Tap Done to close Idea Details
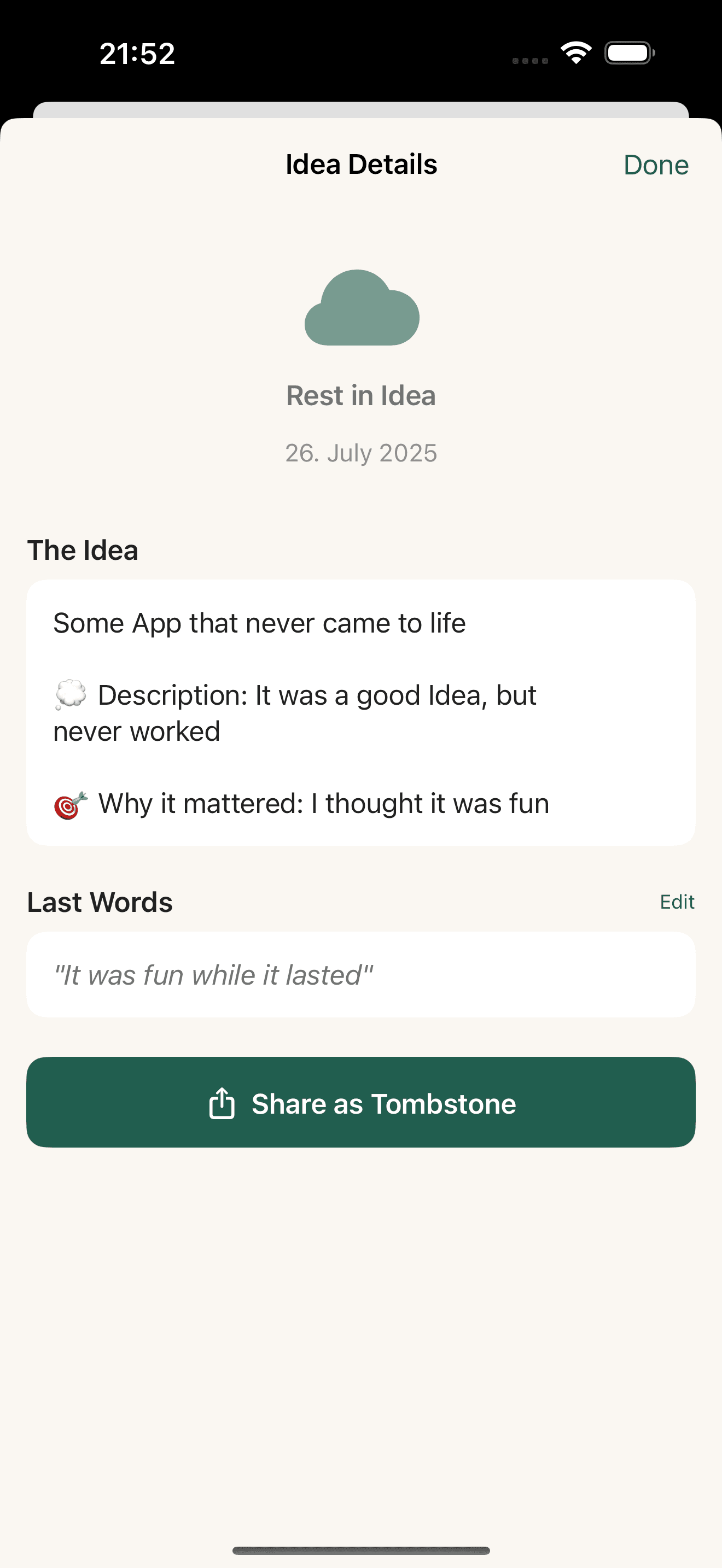The height and width of the screenshot is (1568, 722). click(656, 165)
